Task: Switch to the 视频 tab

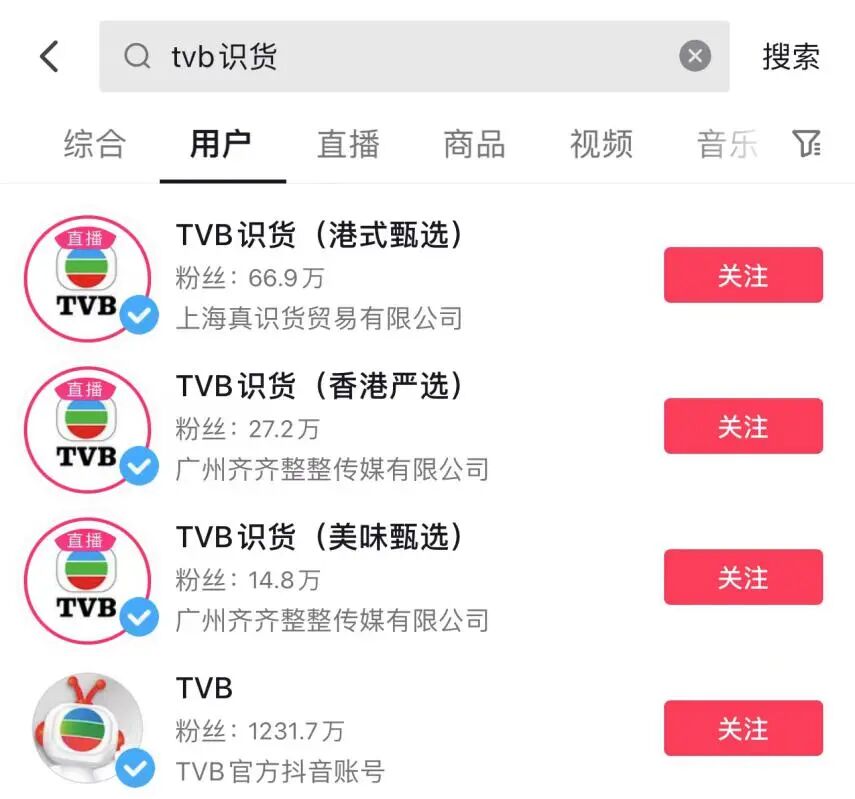Action: tap(601, 144)
